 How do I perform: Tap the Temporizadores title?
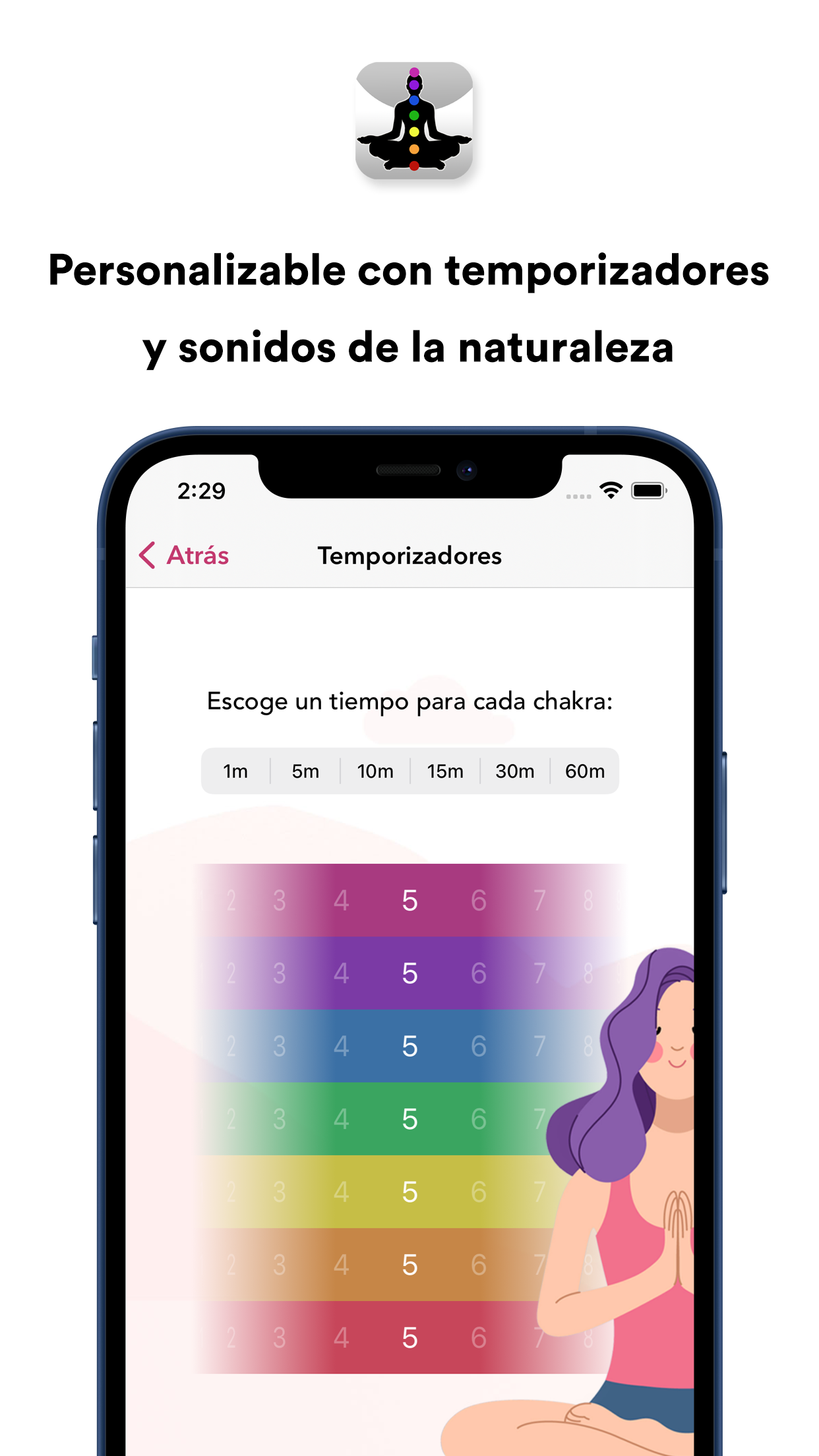410,555
